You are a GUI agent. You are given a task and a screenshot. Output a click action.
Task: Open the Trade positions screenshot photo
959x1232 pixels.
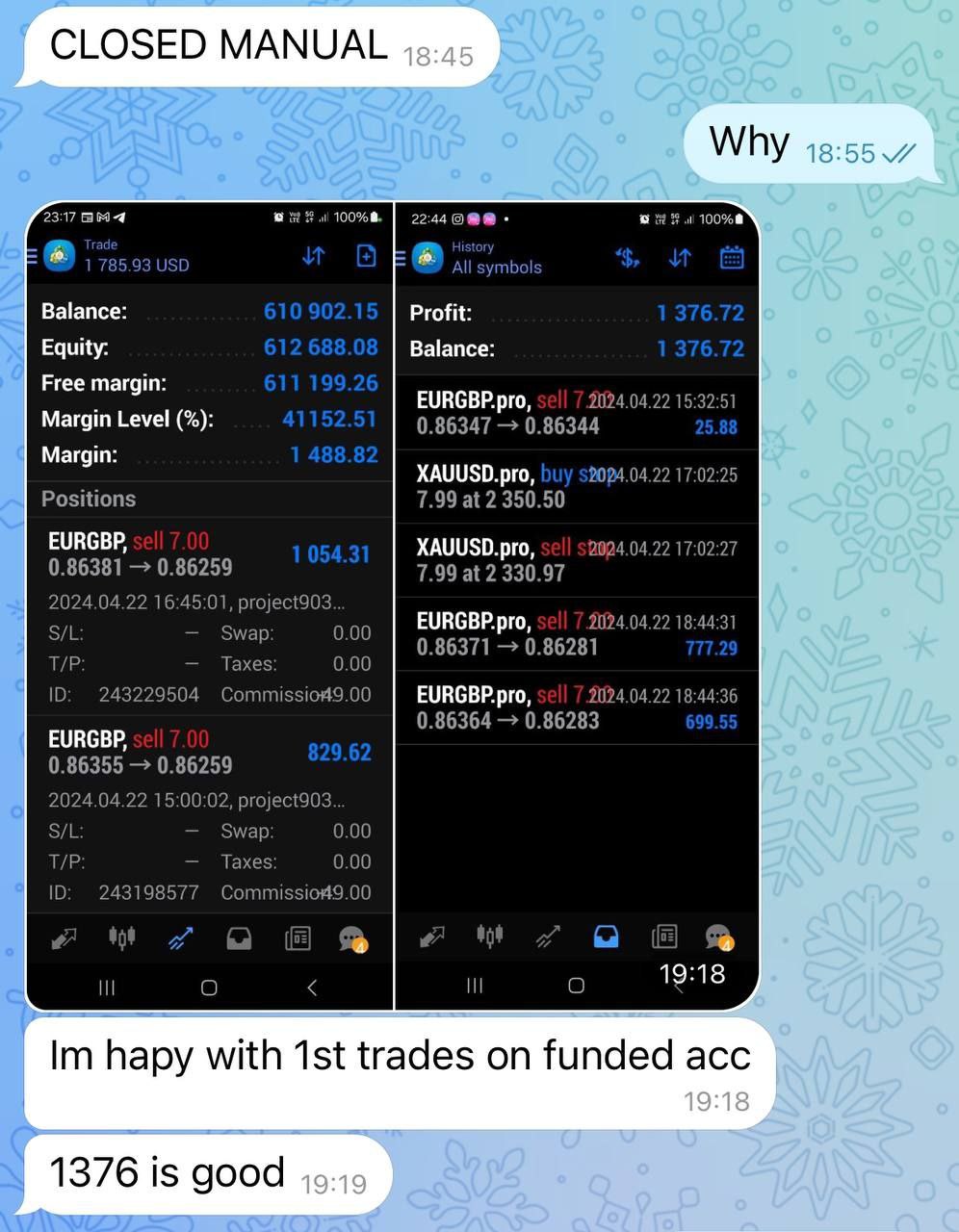tap(210, 606)
